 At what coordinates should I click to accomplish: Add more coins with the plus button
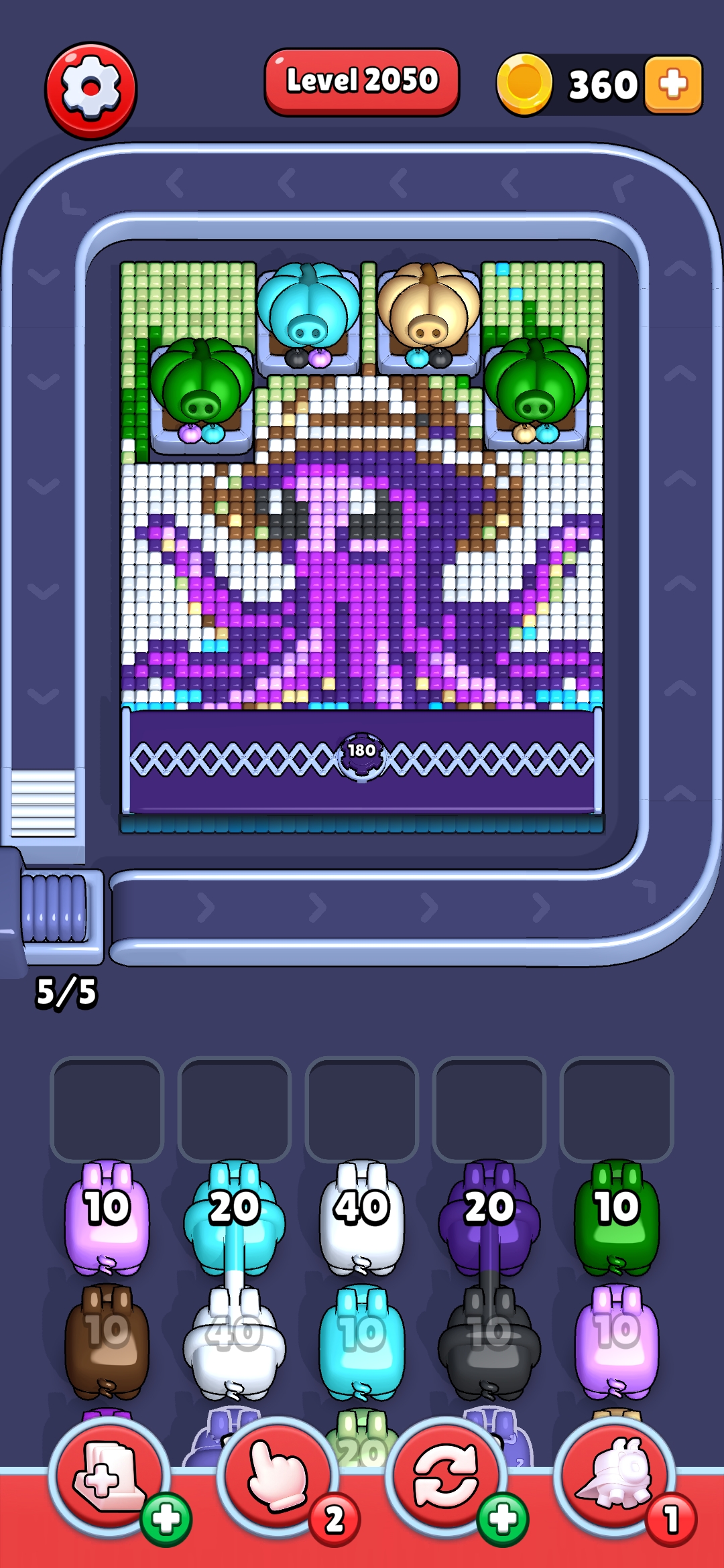pos(673,84)
